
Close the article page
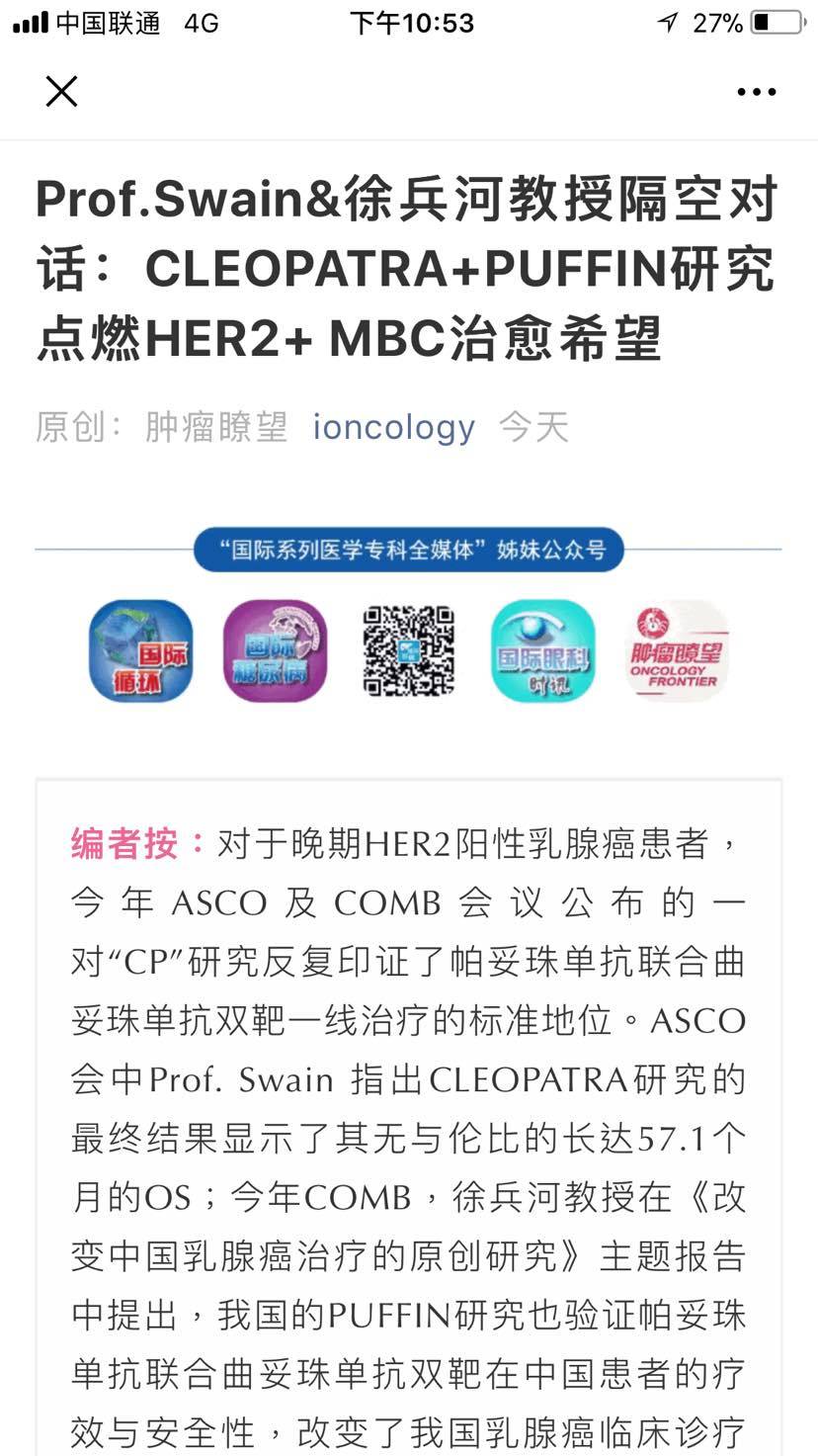pyautogui.click(x=61, y=92)
